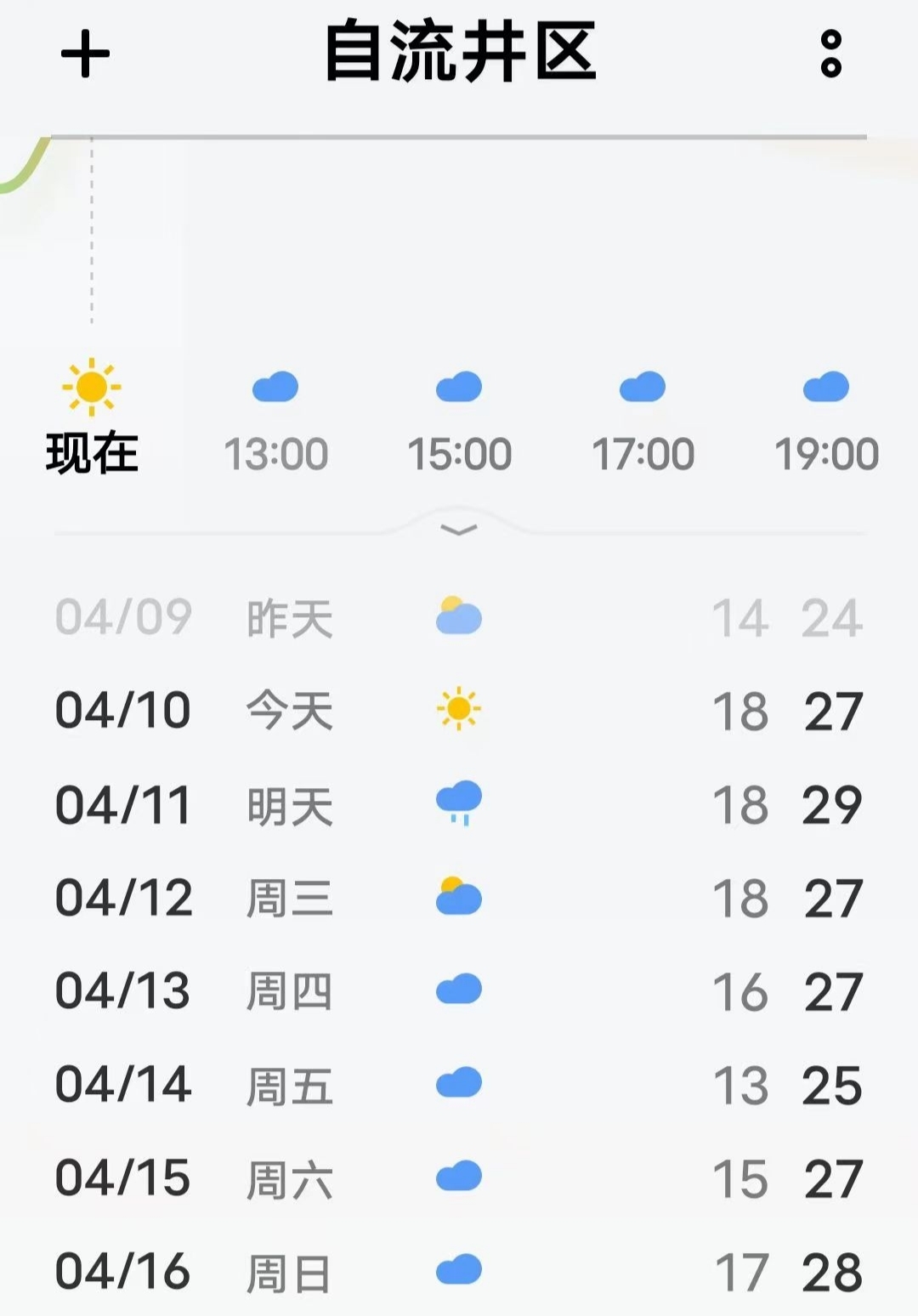918x1316 pixels.
Task: Open the 04/10 今天 forecast row
Action: pos(459,710)
